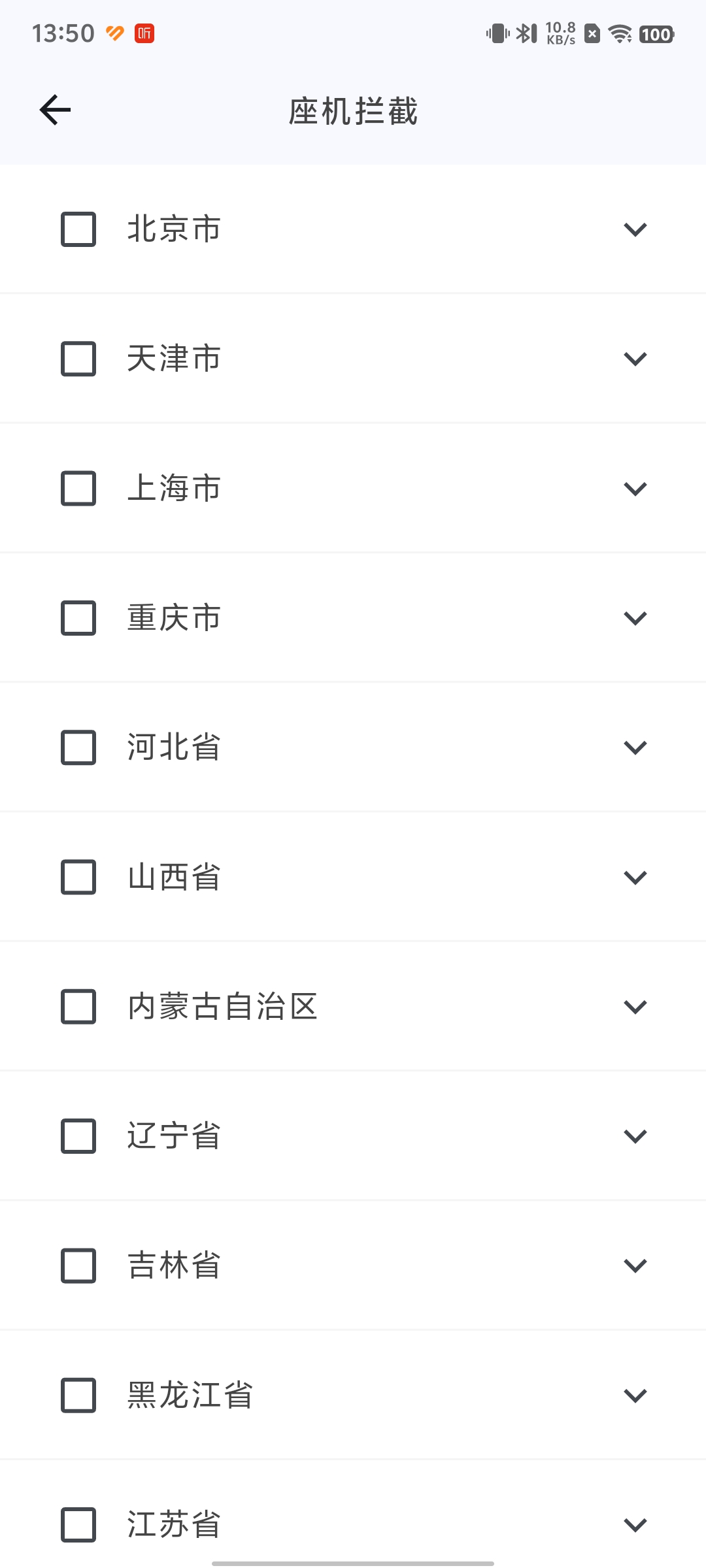Expand the 重庆市 chevron
The height and width of the screenshot is (1568, 706).
point(635,618)
